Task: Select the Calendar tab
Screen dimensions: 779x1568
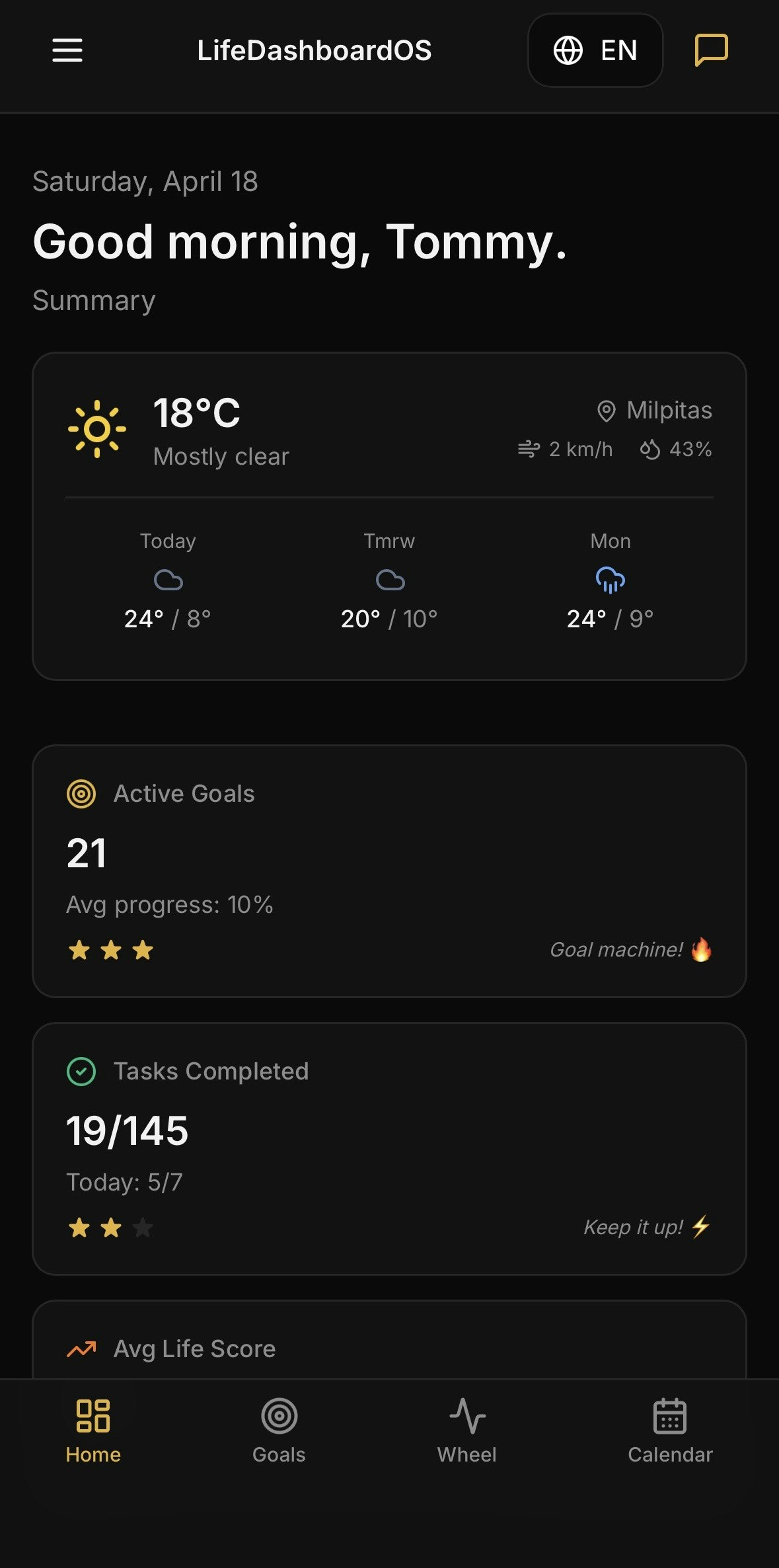Action: [x=670, y=1431]
